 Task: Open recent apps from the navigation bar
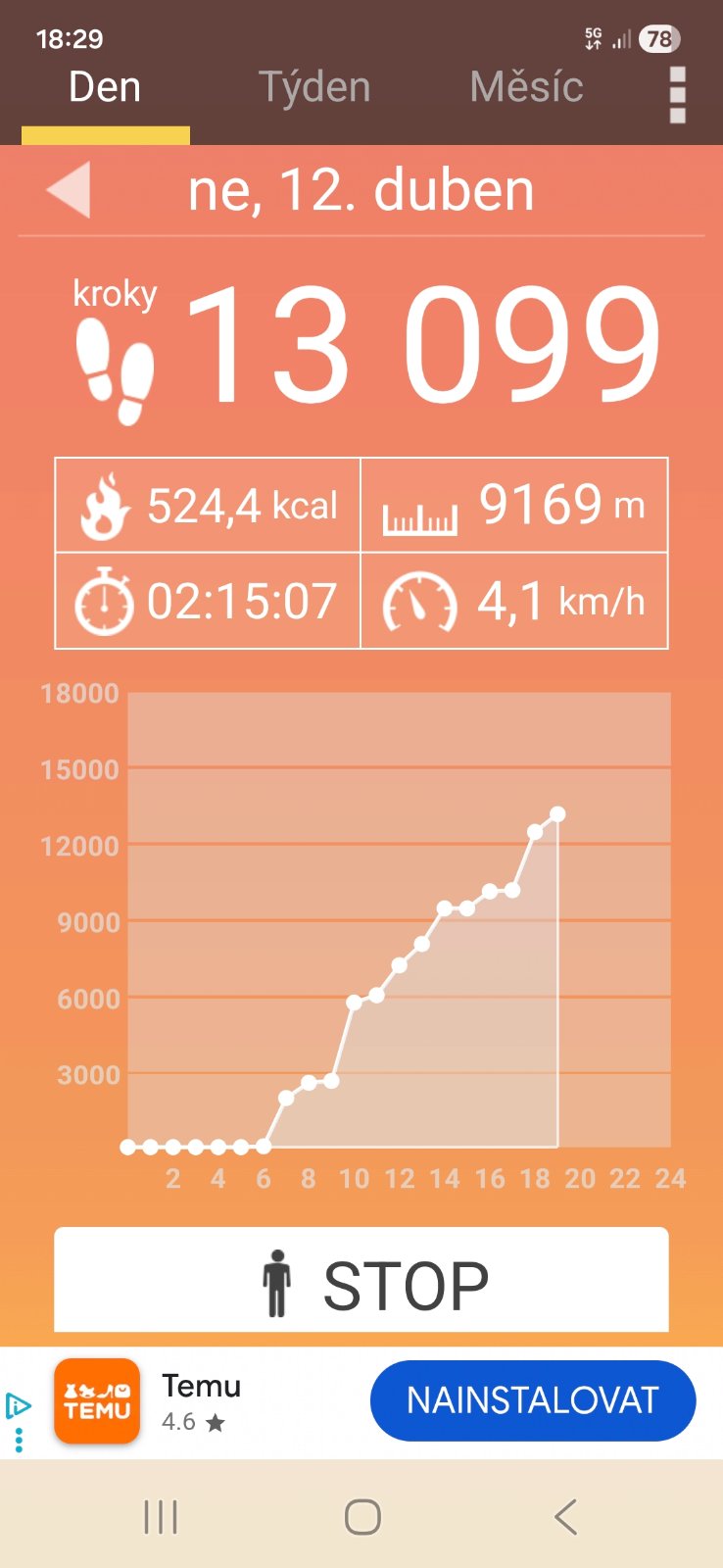point(161,1516)
